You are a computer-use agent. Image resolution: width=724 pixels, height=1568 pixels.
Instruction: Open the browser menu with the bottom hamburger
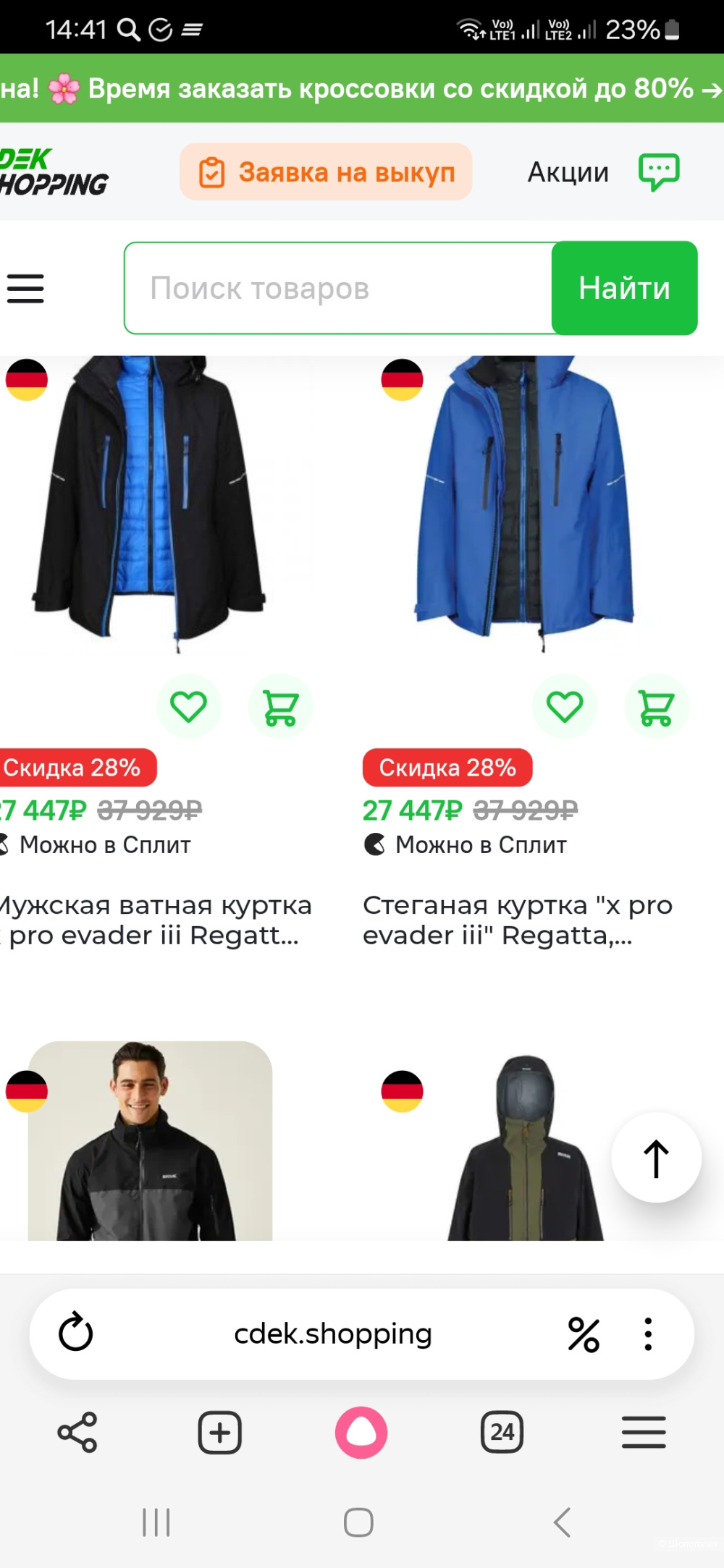click(x=643, y=1433)
